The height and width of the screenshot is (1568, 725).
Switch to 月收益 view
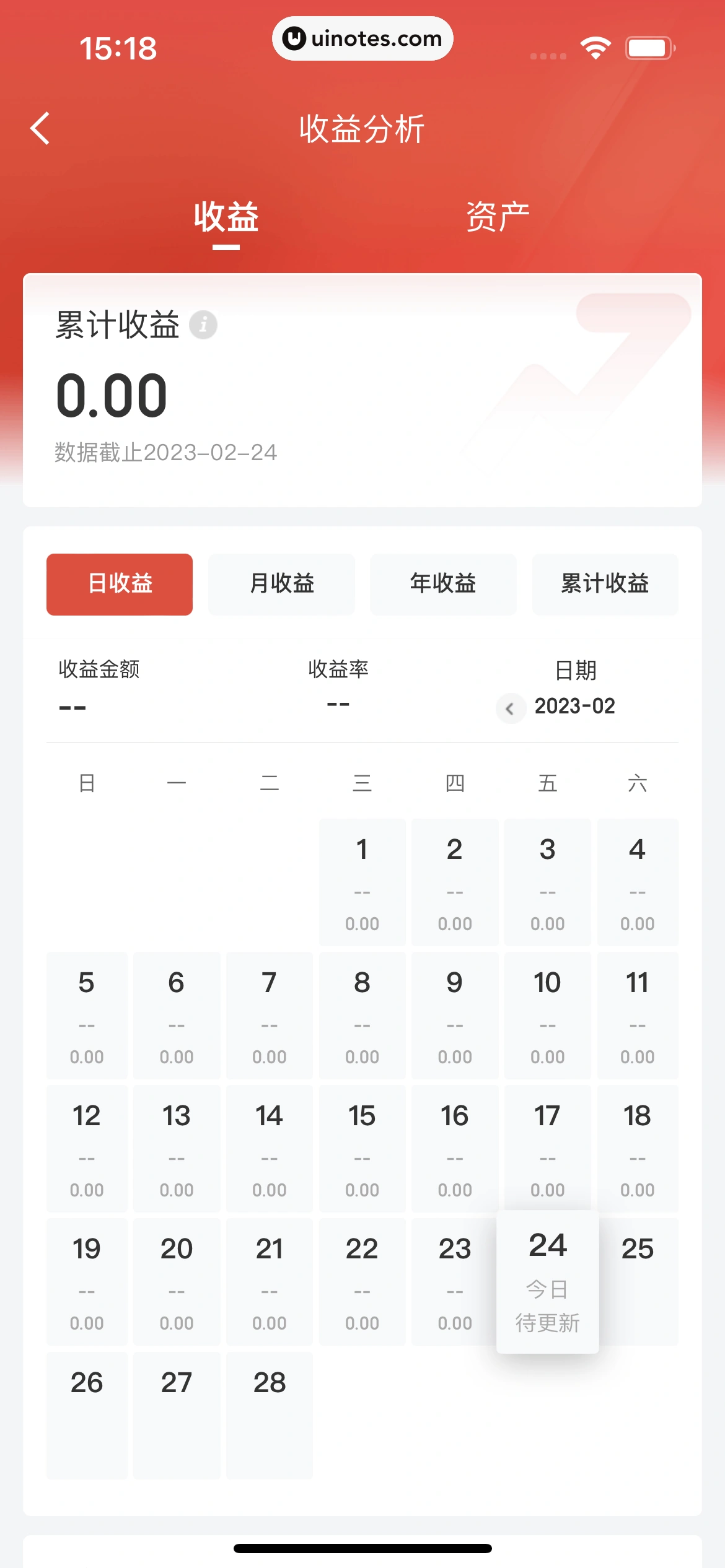tap(281, 584)
